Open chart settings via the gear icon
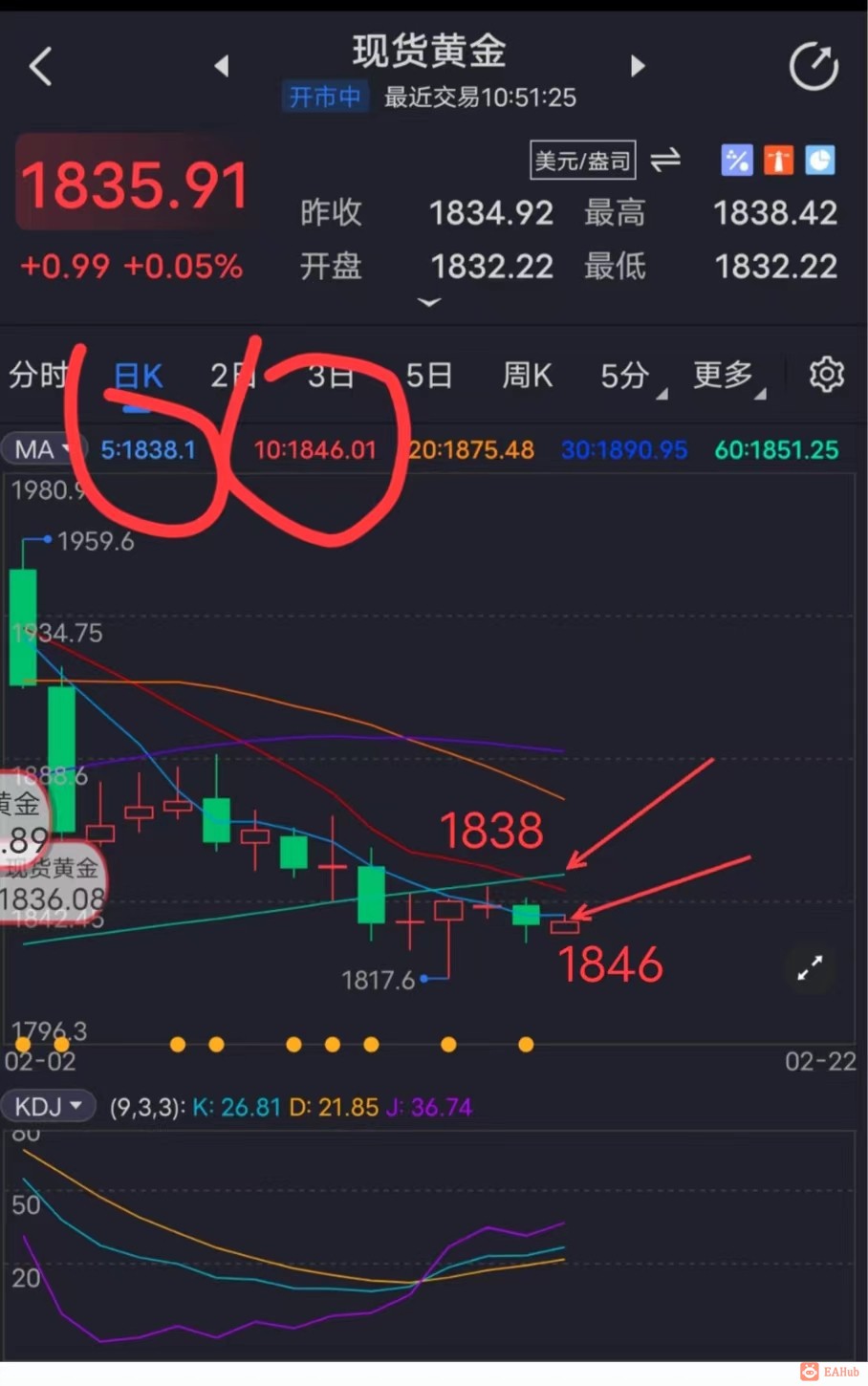 [x=826, y=375]
